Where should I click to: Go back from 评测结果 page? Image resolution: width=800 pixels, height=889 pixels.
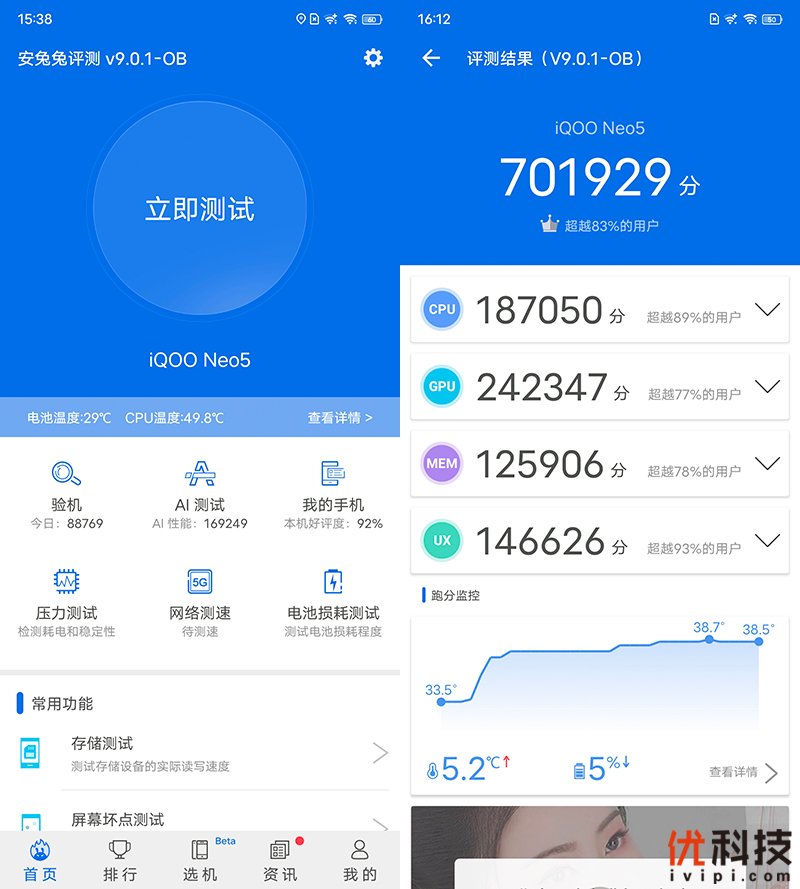[x=431, y=58]
